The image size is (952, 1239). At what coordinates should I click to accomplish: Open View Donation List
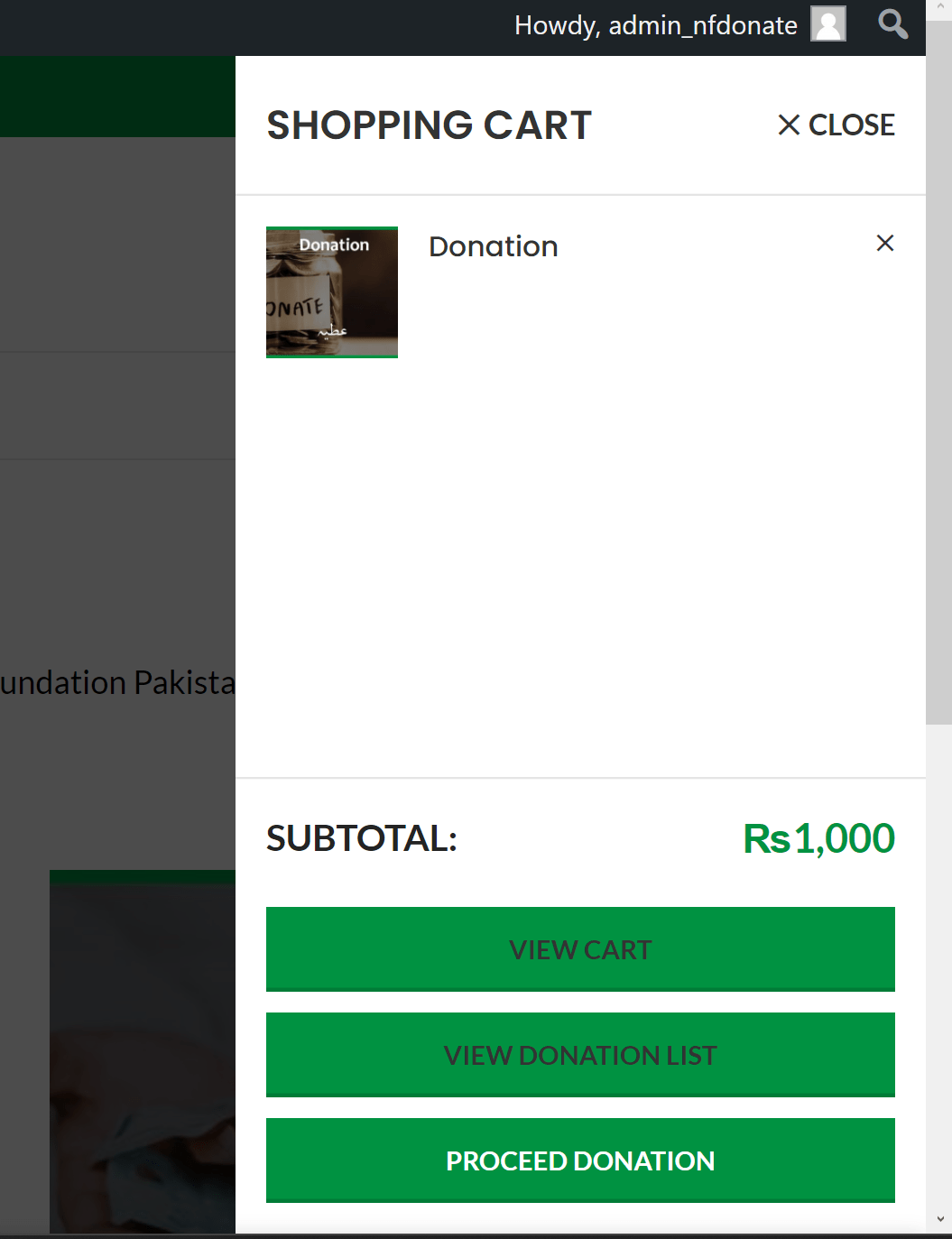click(x=580, y=1055)
